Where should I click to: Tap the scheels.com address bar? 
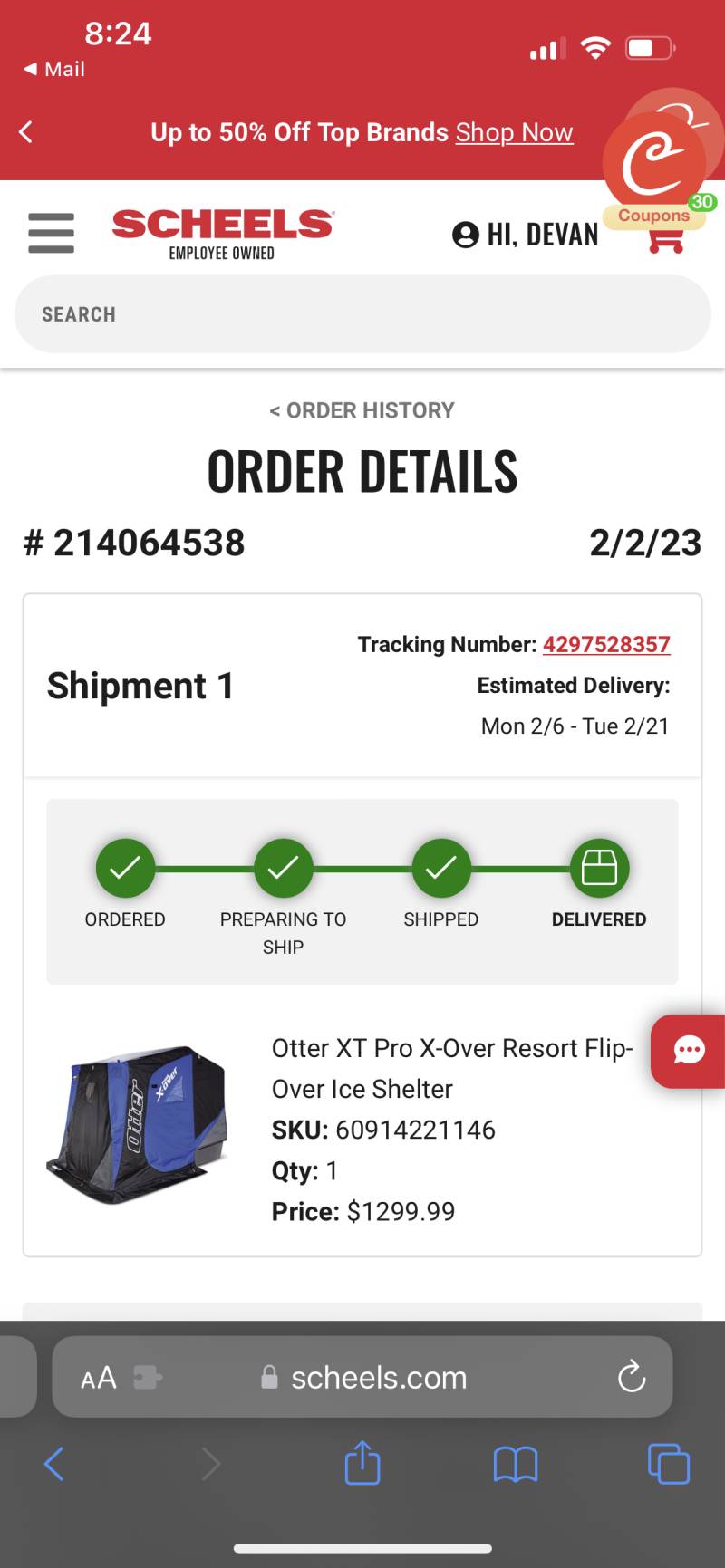(362, 1377)
